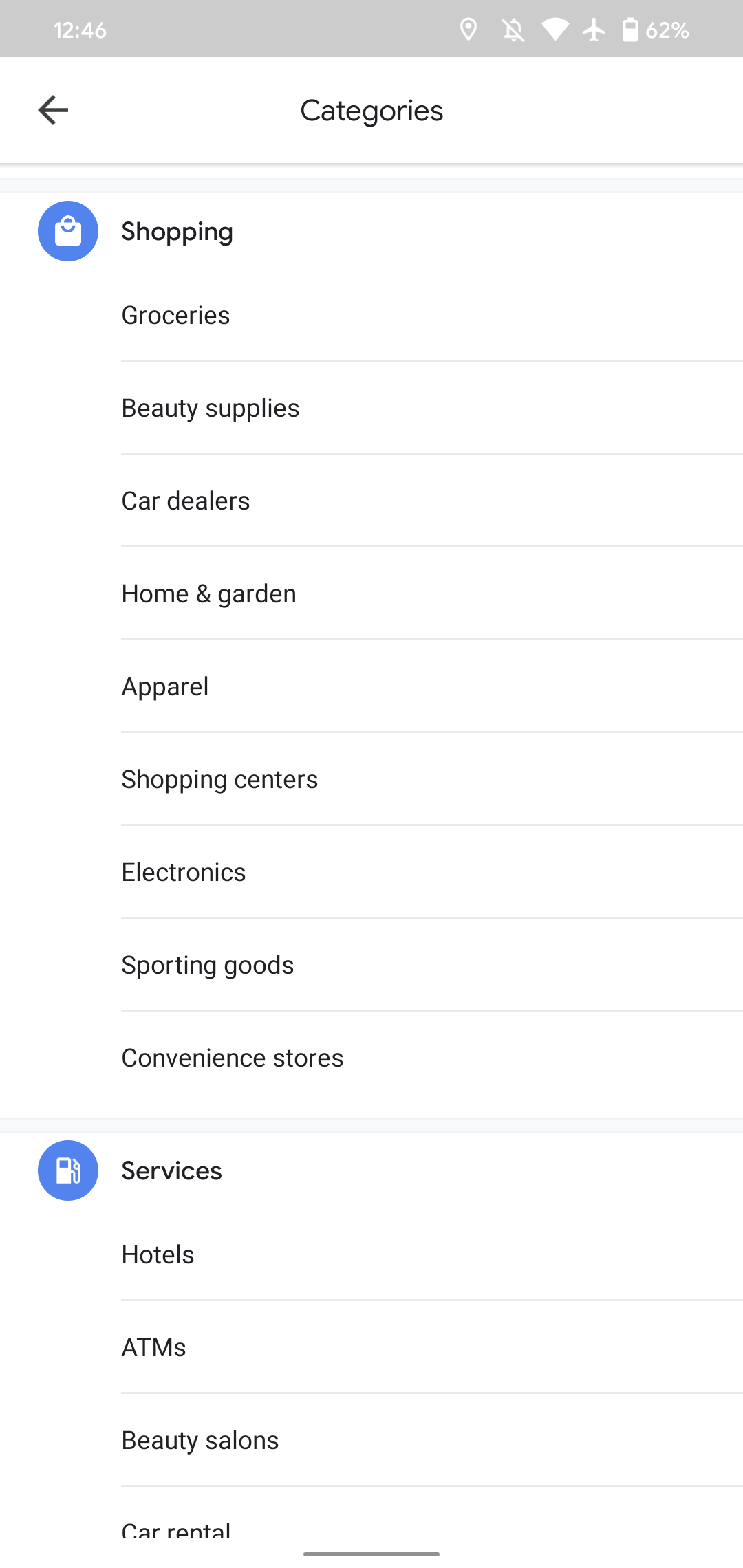Find Shopping centers
The width and height of the screenshot is (743, 1568).
tap(219, 780)
